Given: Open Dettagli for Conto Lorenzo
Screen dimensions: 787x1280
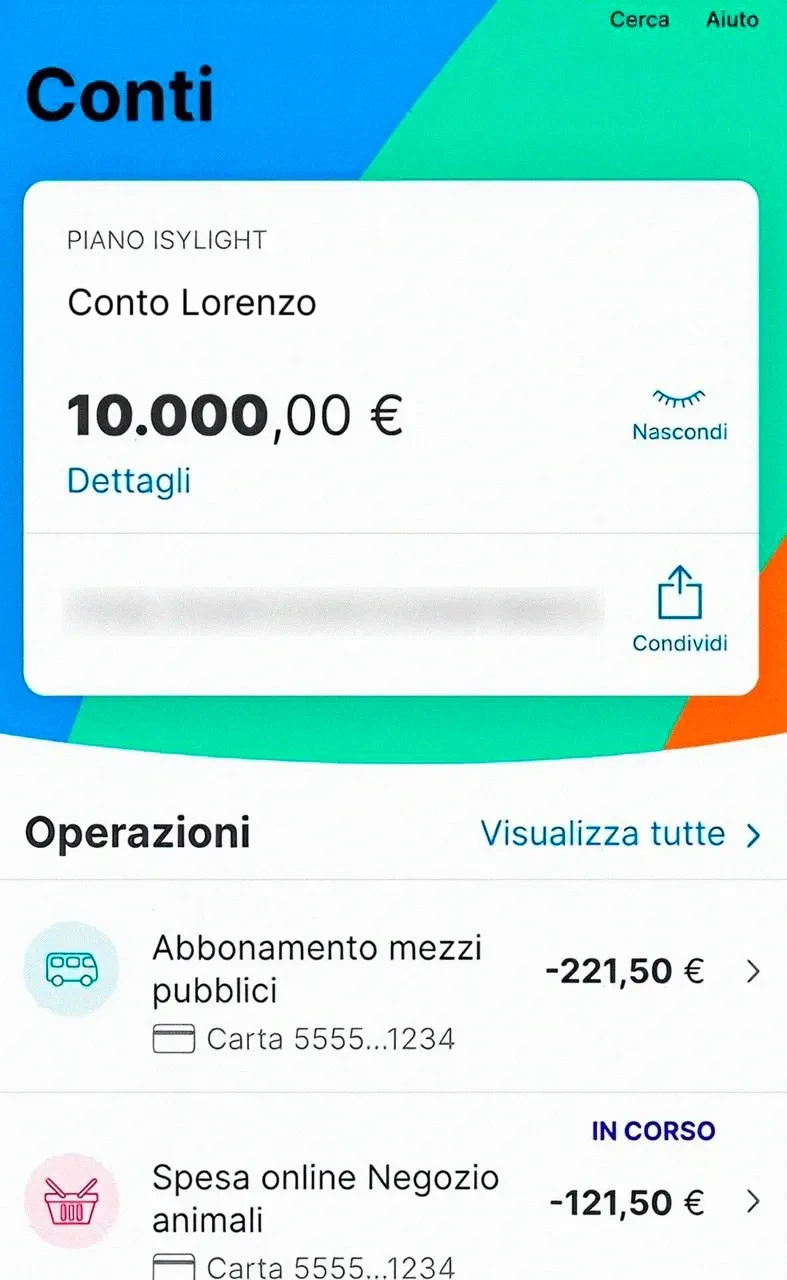Looking at the screenshot, I should (x=128, y=481).
